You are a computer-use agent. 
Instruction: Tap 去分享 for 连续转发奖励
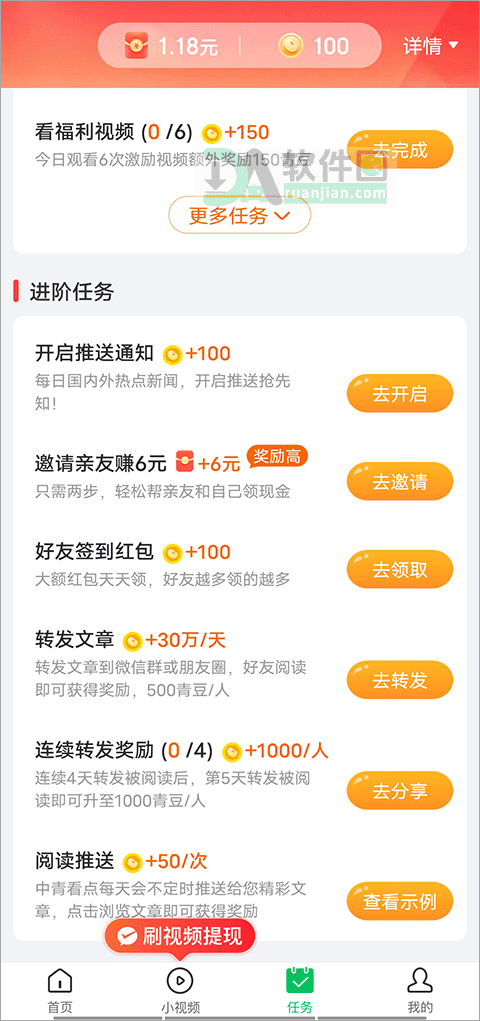pos(399,790)
